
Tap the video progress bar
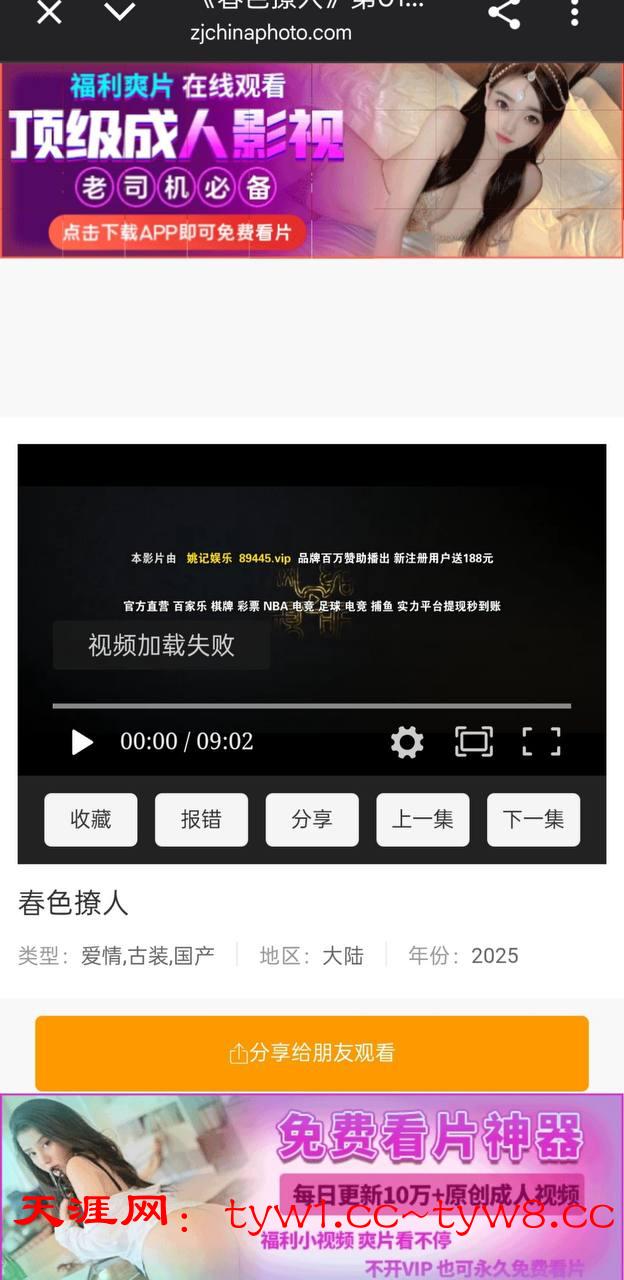tap(311, 706)
